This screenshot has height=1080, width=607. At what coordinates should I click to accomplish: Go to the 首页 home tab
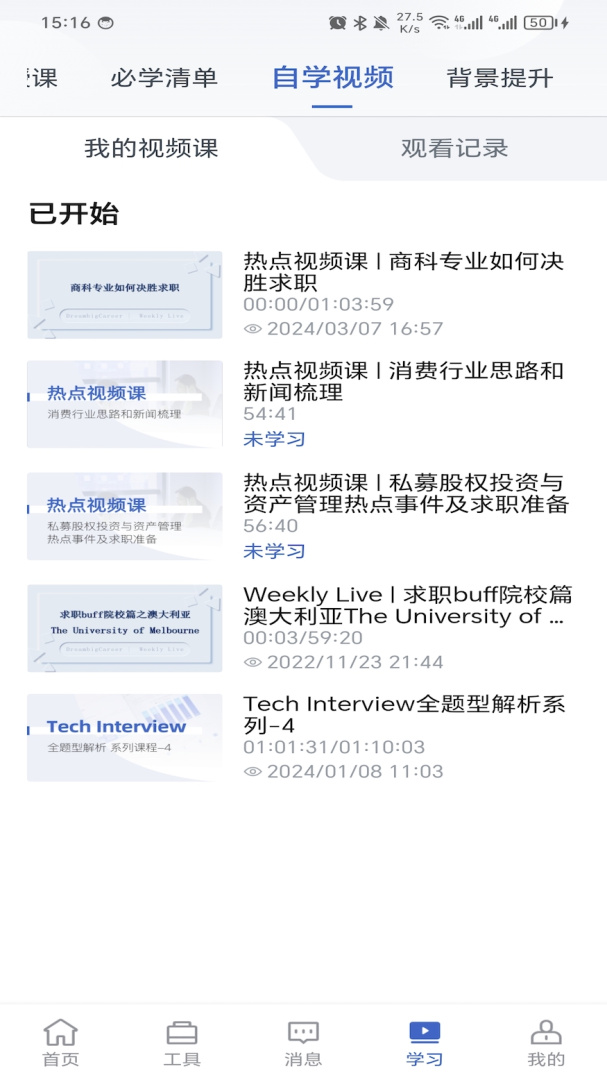(61, 1043)
